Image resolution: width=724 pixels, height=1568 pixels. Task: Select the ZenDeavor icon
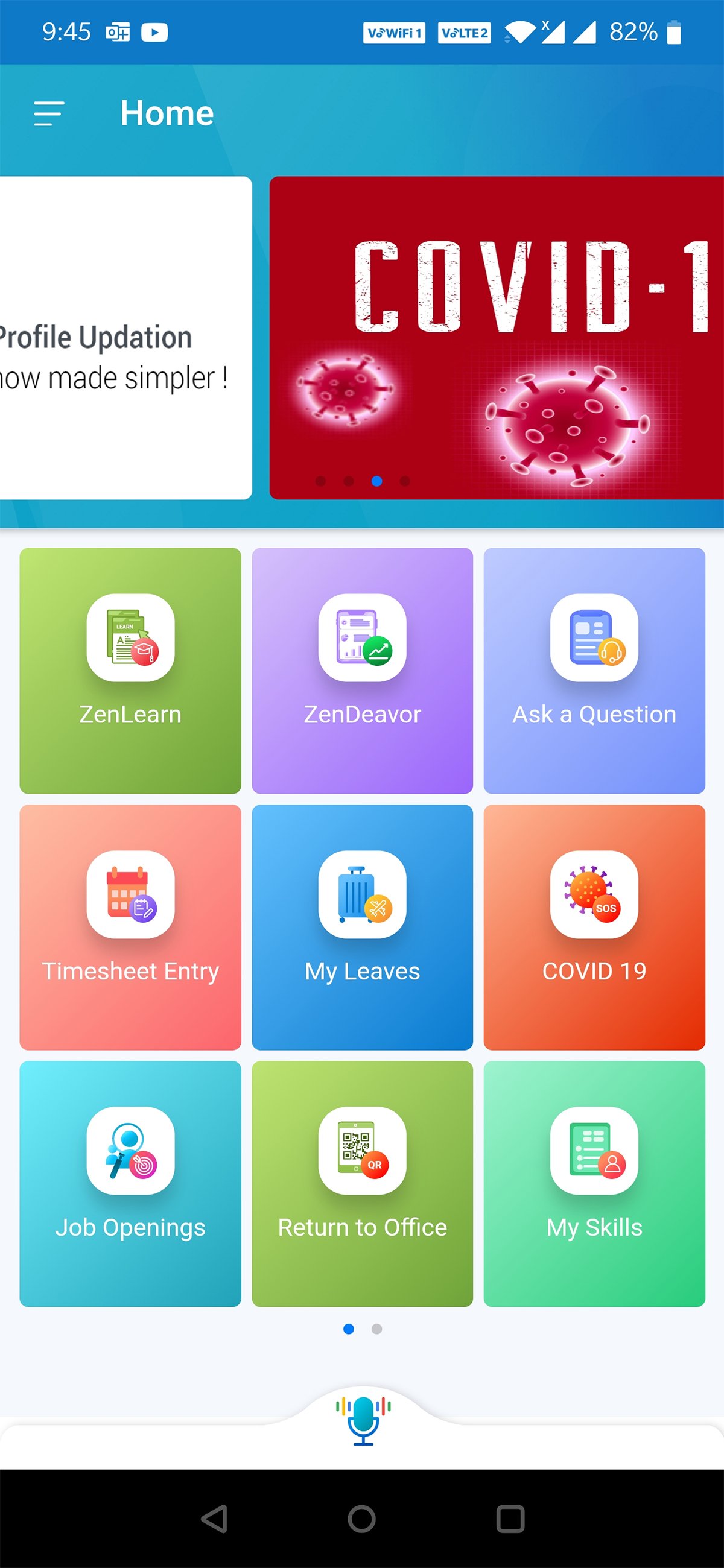[363, 639]
